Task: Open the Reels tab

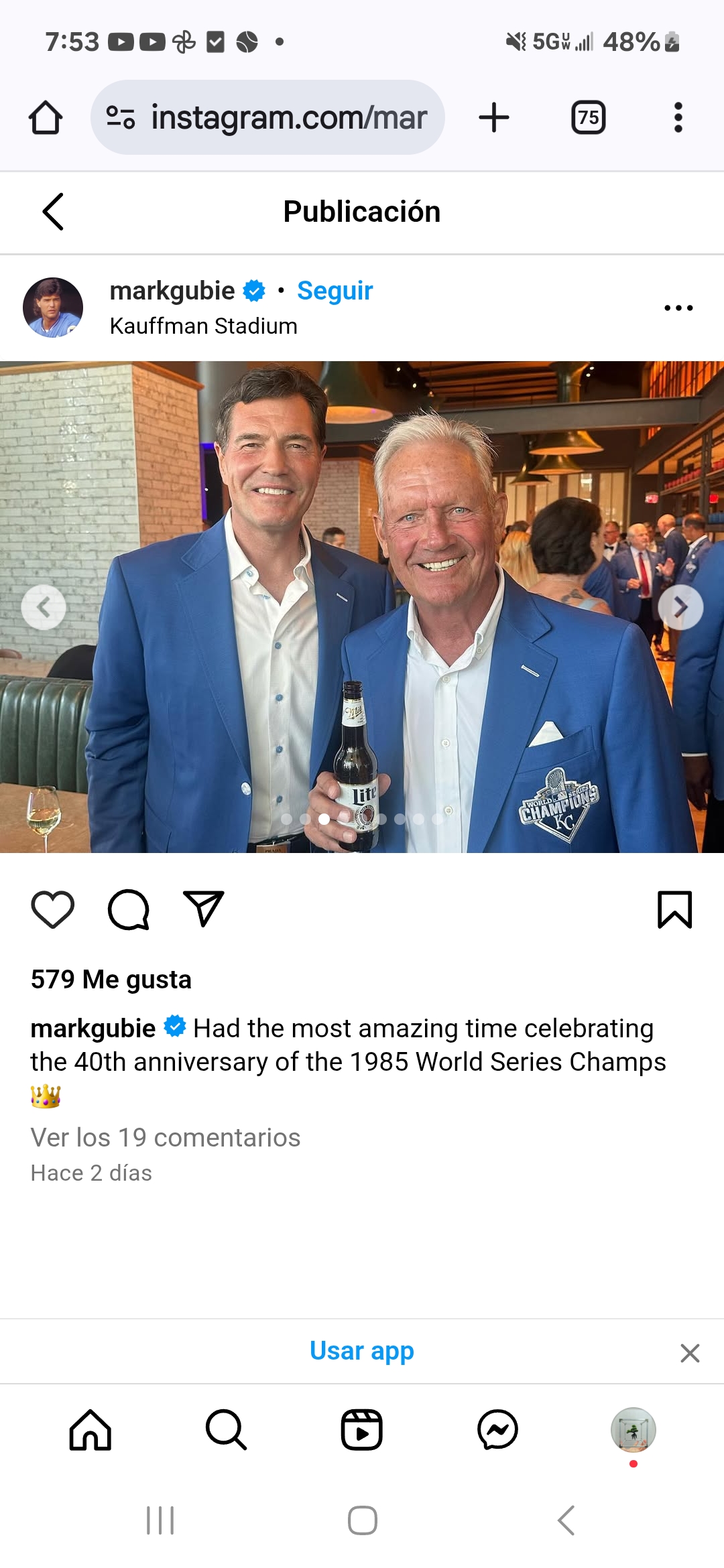Action: pyautogui.click(x=362, y=1430)
